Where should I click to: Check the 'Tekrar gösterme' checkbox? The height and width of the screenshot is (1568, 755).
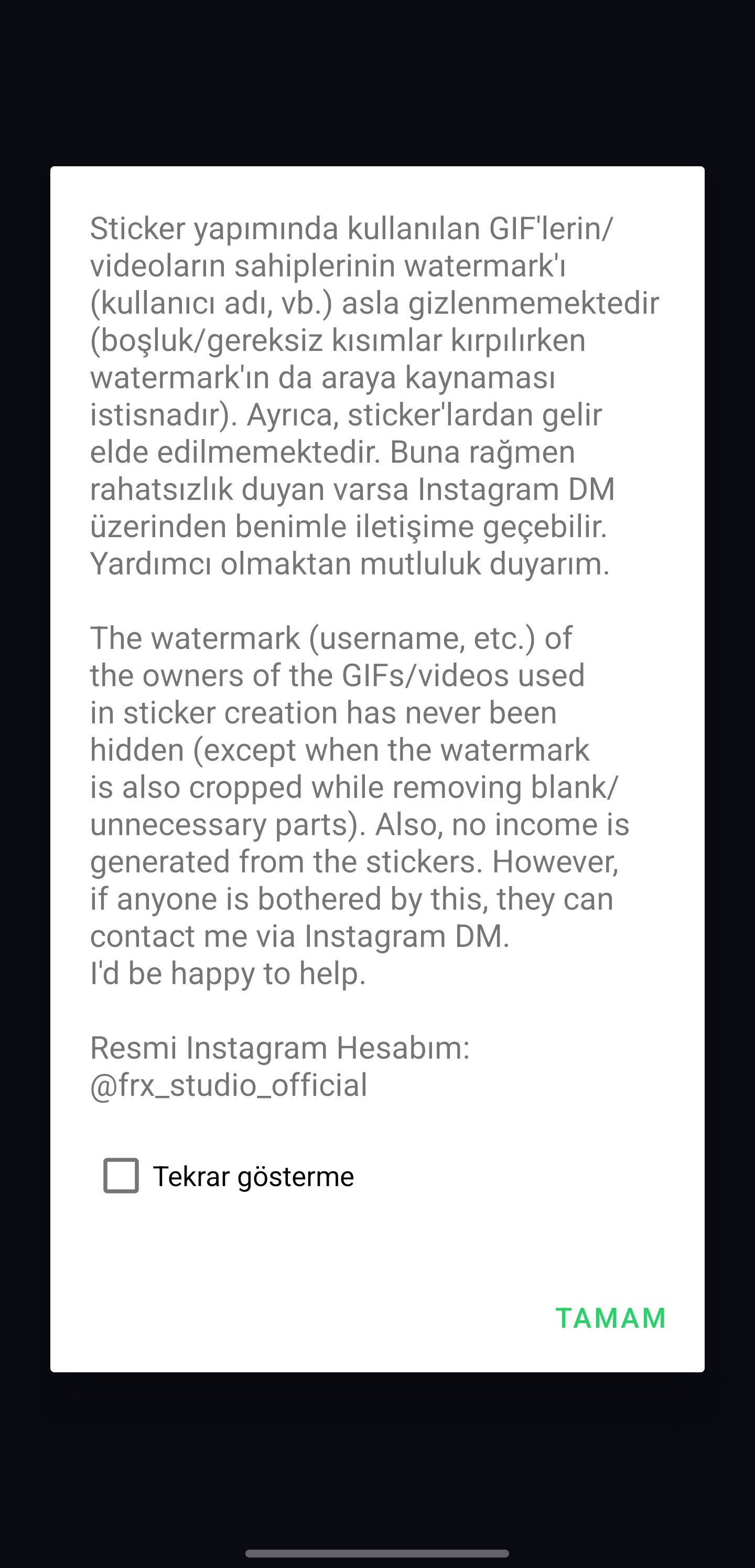[x=121, y=1176]
